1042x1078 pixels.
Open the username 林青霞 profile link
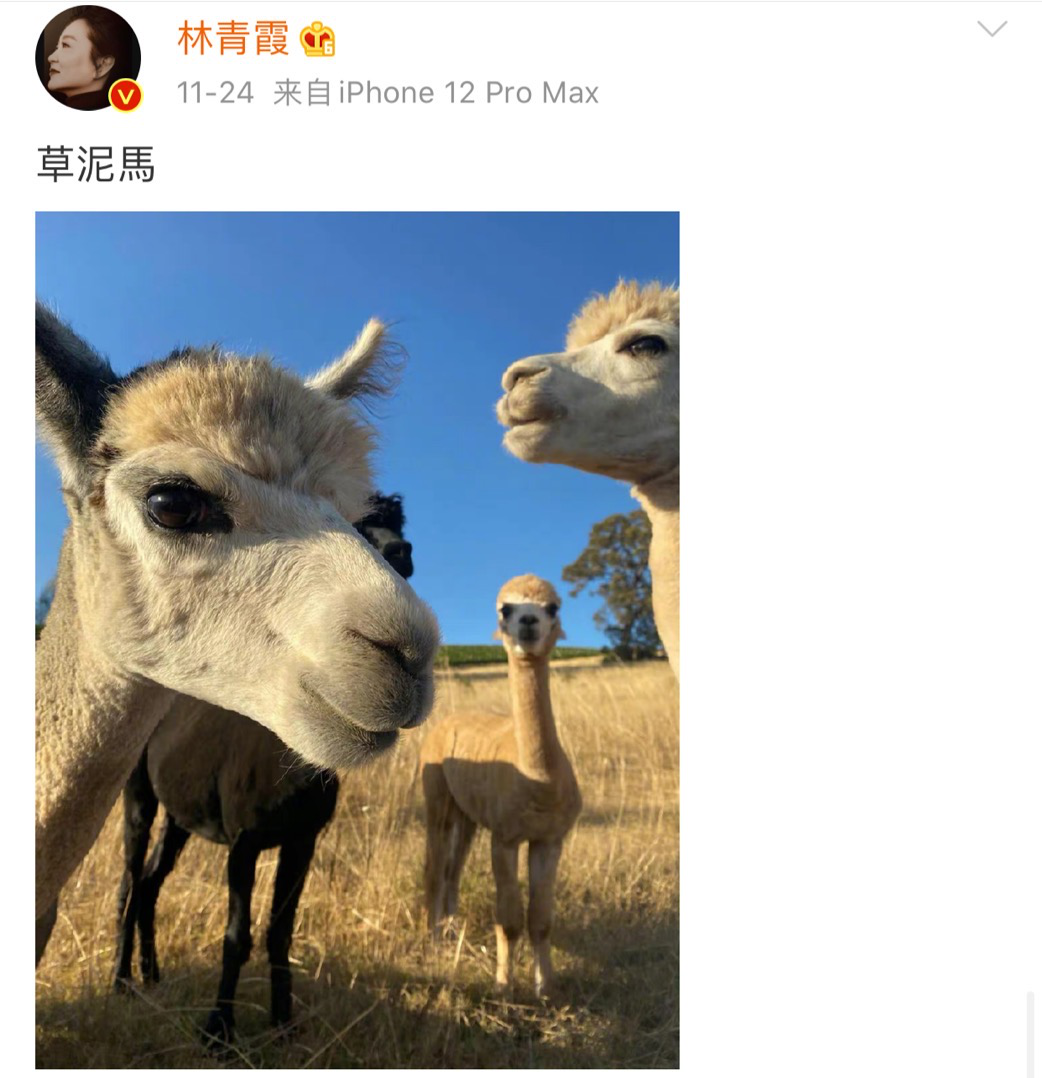click(x=233, y=39)
